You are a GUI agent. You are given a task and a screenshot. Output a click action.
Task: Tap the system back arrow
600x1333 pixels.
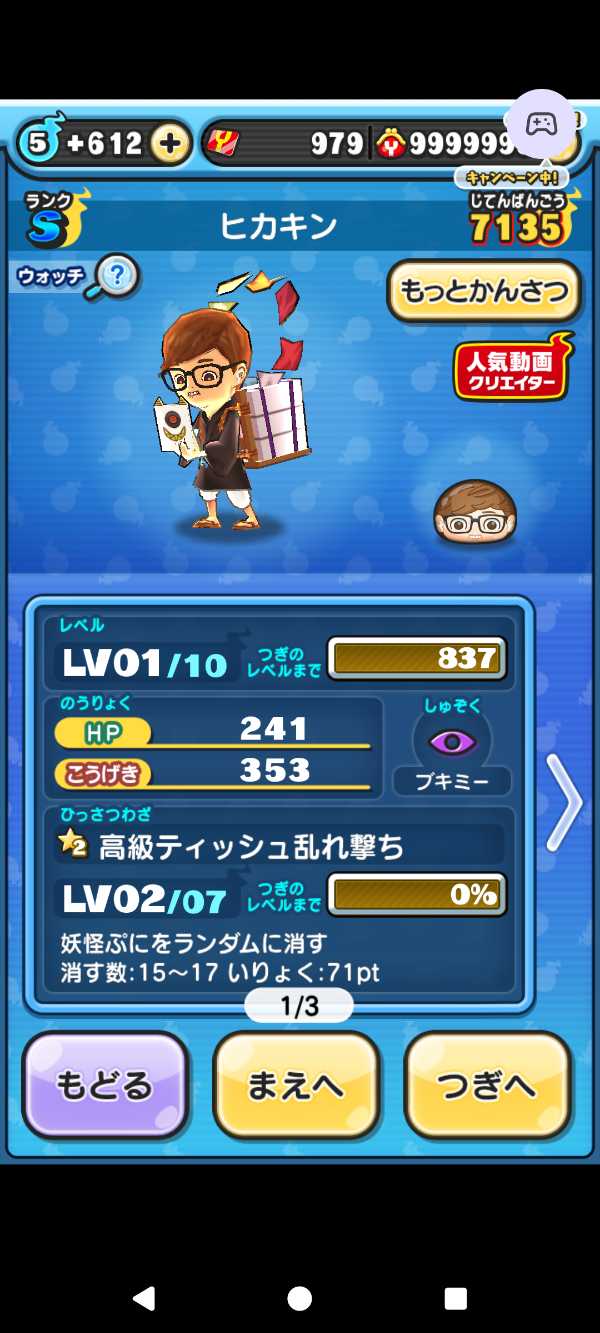point(144,1298)
